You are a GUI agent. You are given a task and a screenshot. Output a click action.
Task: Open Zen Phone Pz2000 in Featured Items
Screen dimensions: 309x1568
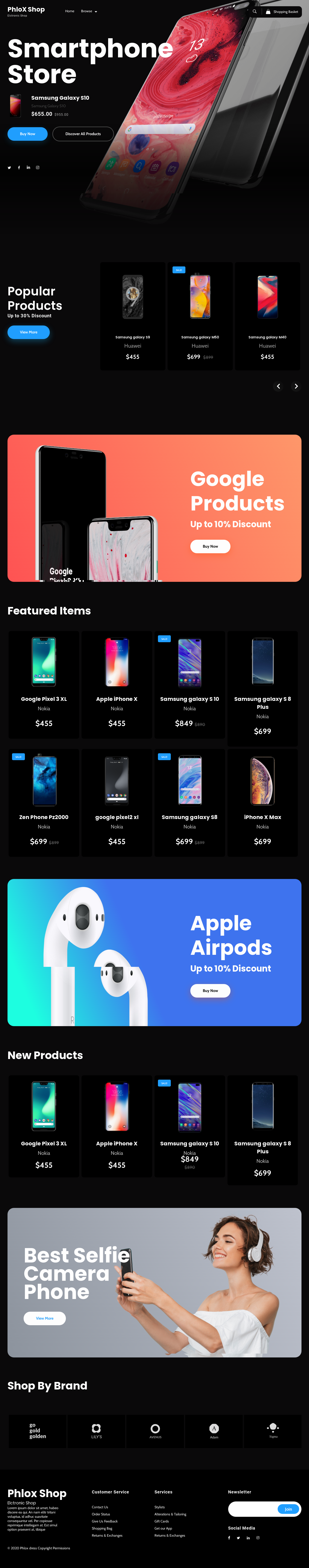[44, 802]
